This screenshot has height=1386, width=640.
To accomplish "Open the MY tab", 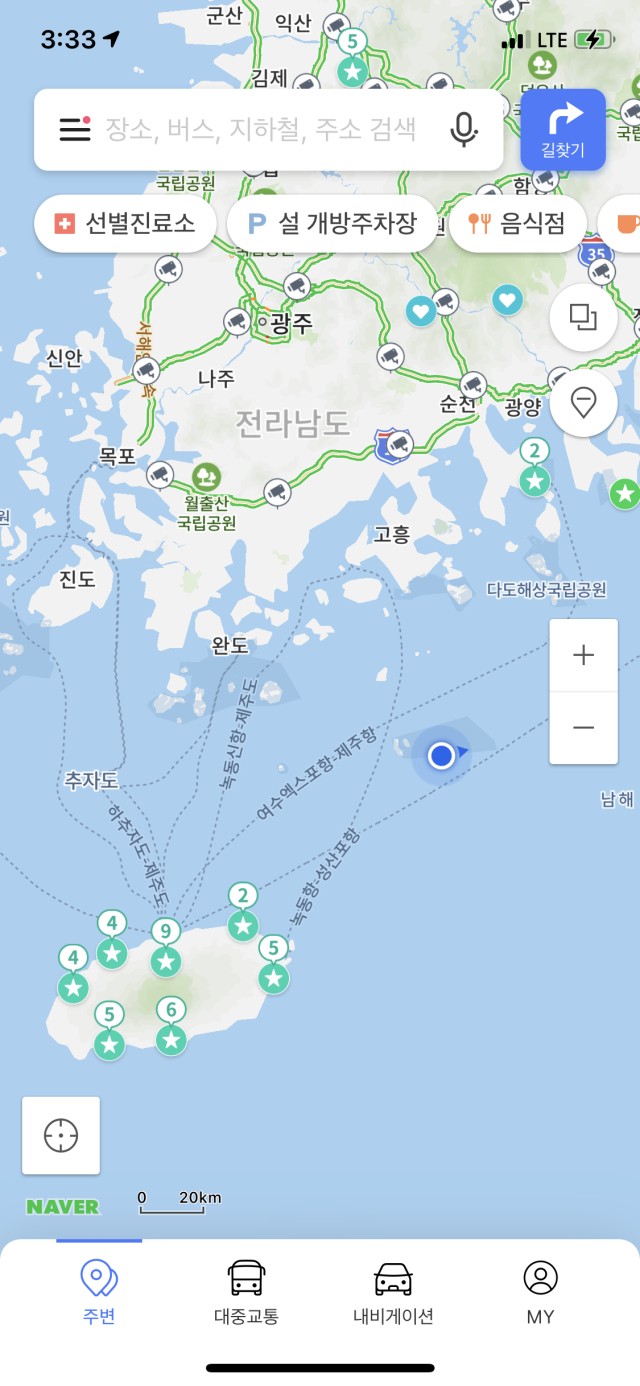I will pyautogui.click(x=540, y=1292).
